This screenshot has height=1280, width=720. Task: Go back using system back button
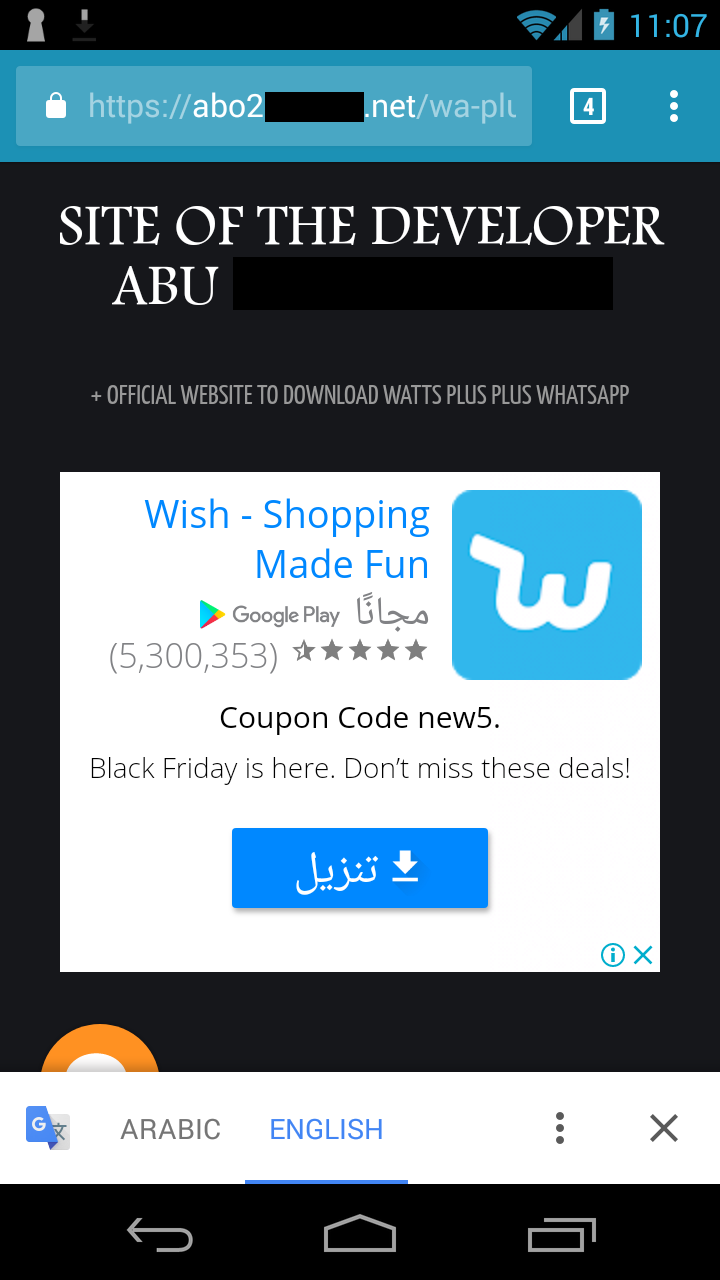(x=160, y=1234)
